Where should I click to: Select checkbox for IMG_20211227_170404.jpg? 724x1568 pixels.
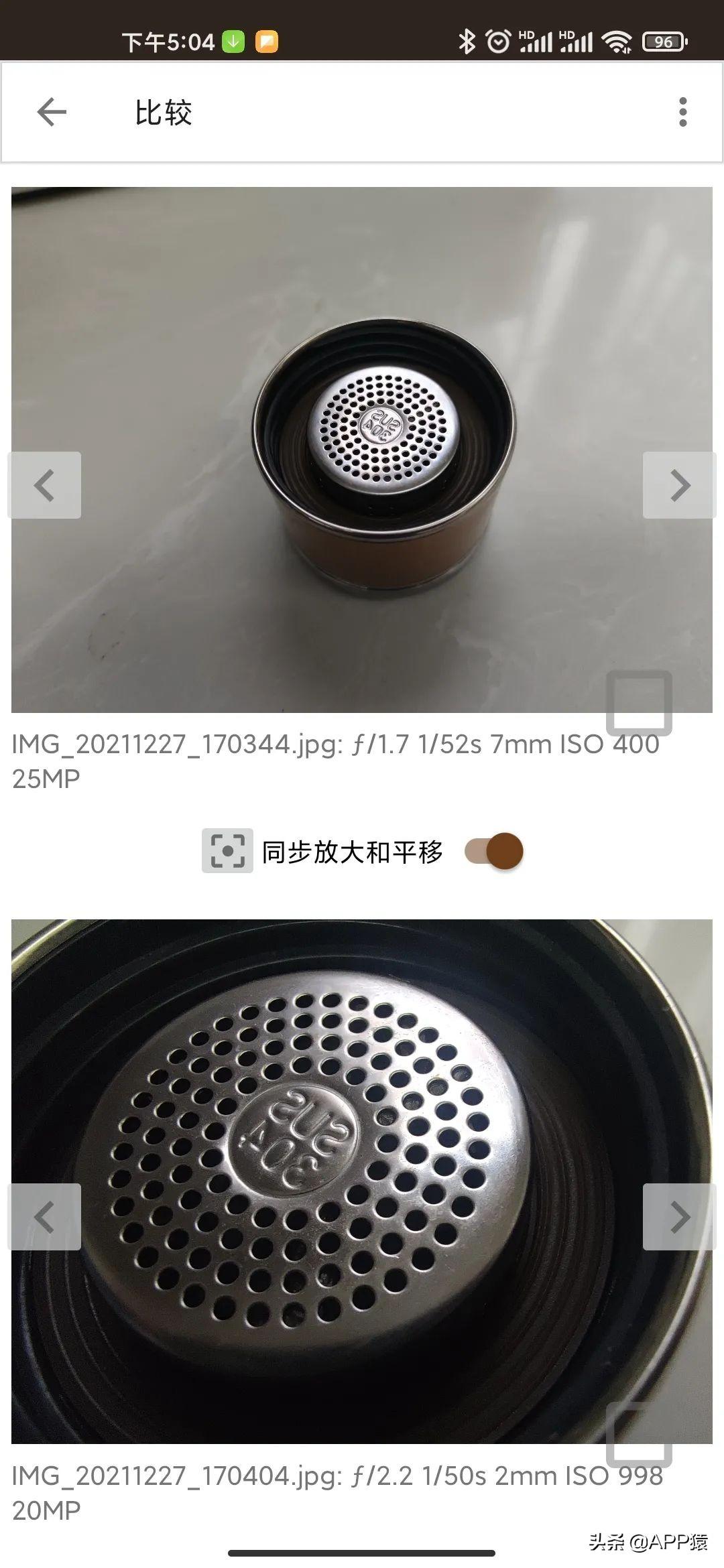[x=639, y=1435]
